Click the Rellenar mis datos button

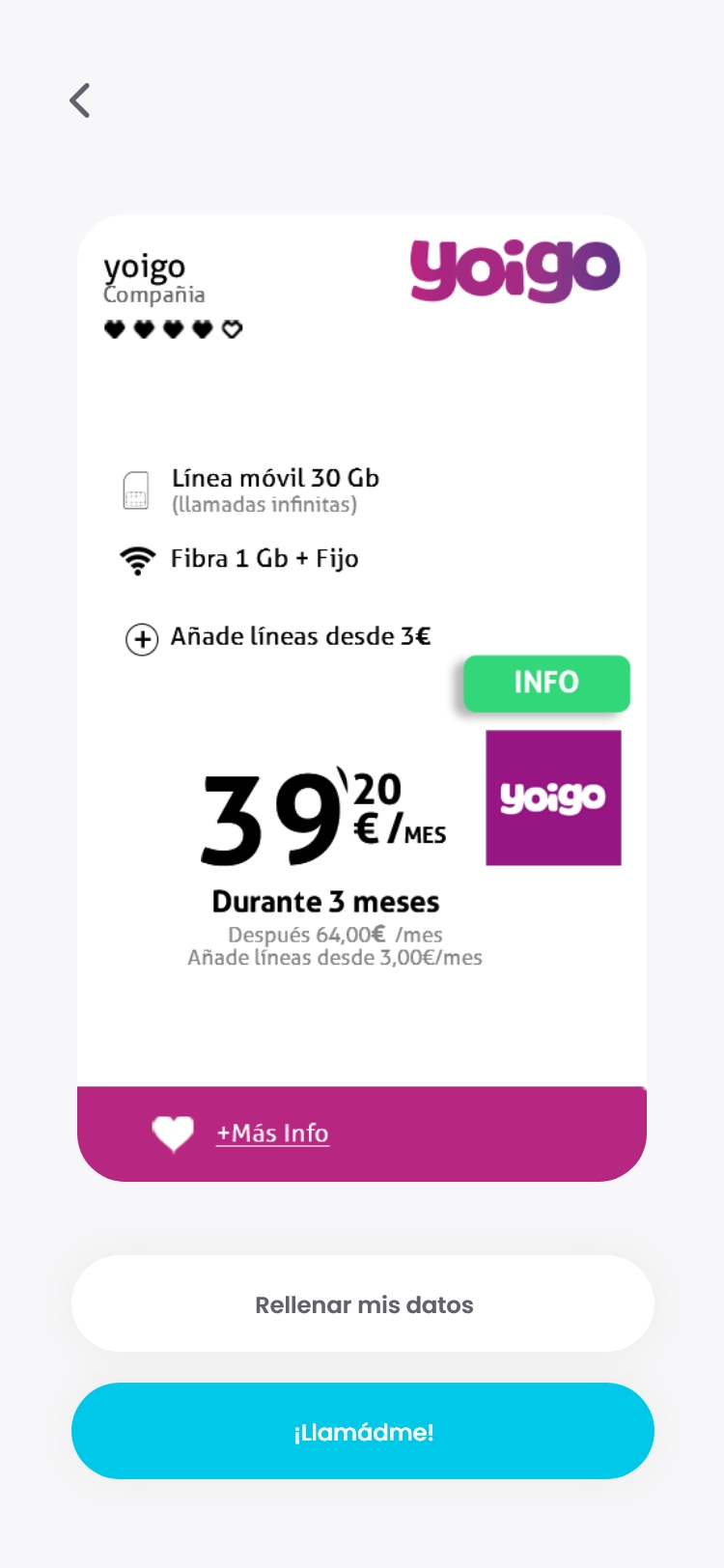[362, 1303]
